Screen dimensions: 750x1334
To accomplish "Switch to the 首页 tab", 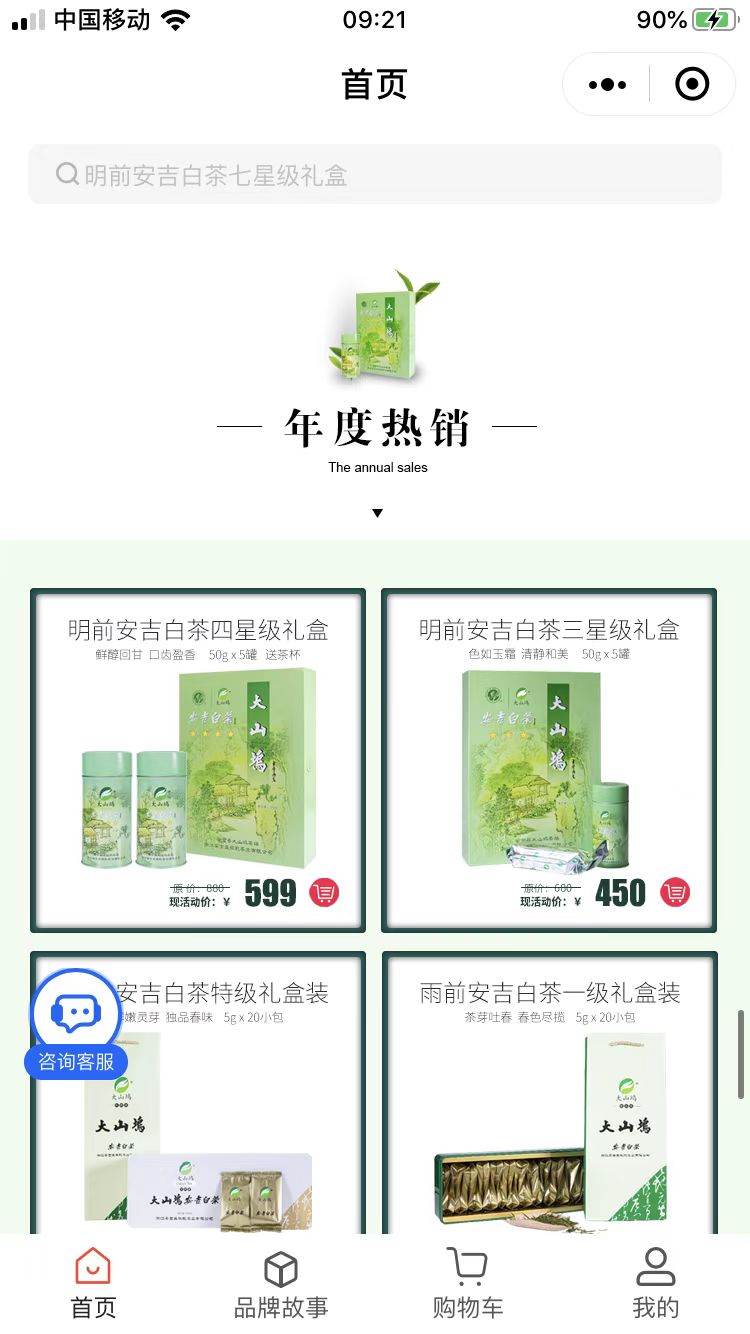I will point(93,1283).
